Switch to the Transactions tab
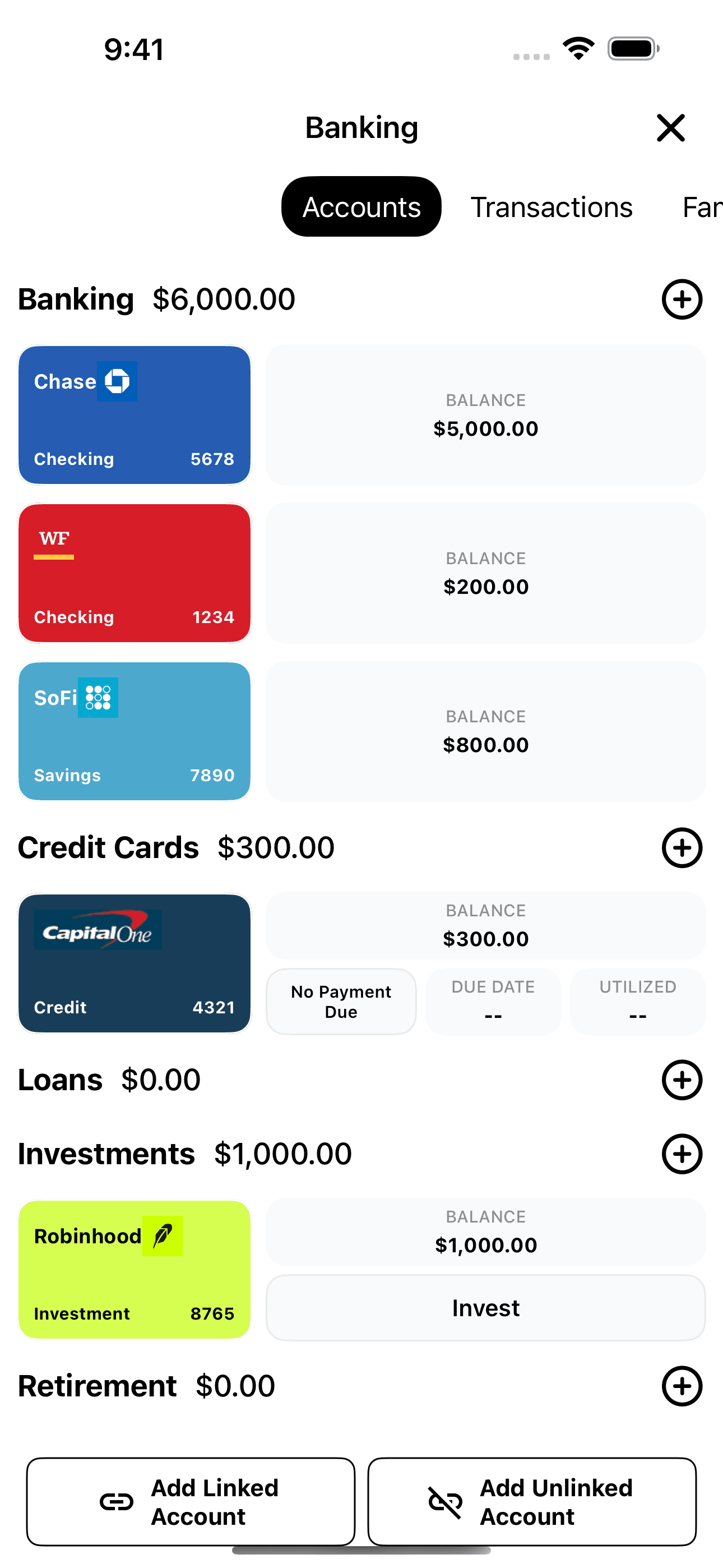 [x=551, y=207]
